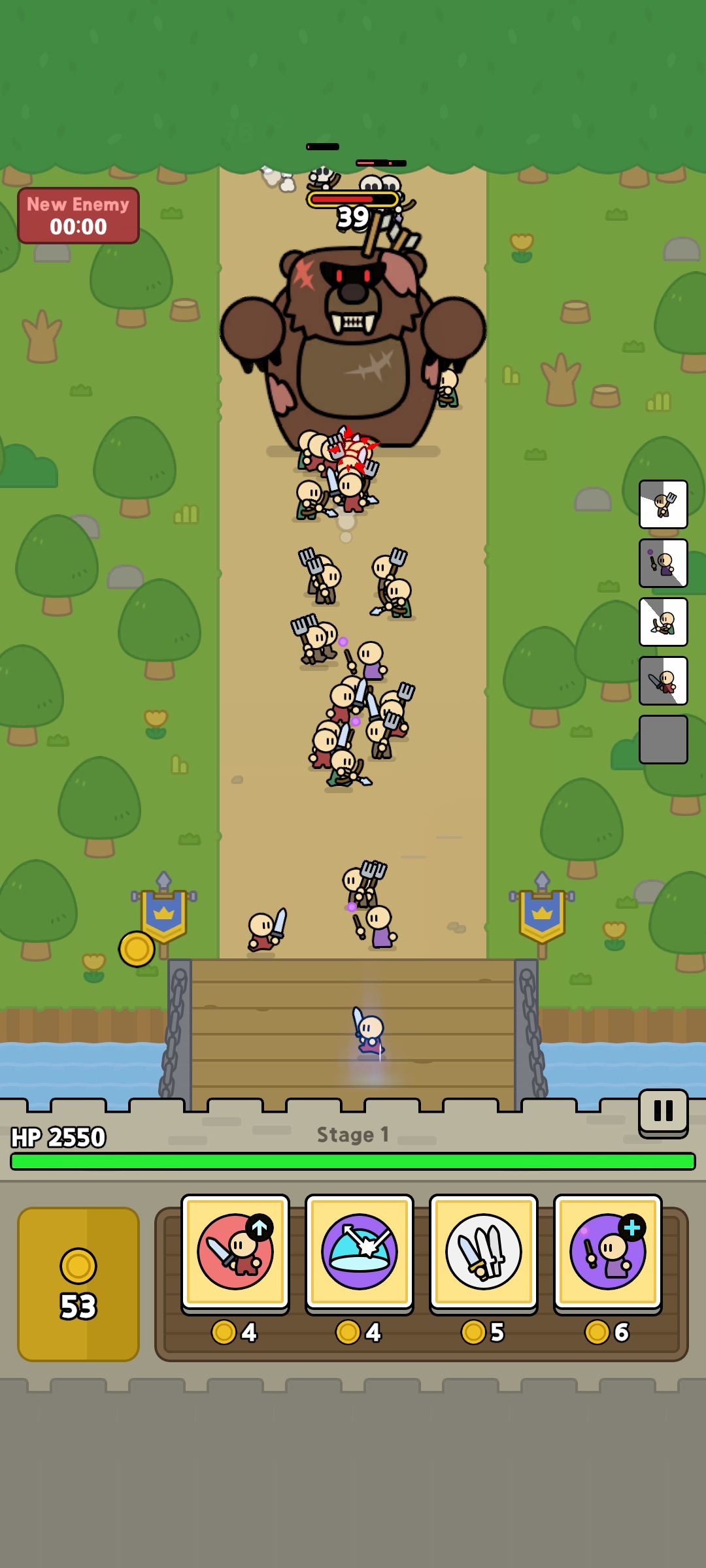Pause the game

tap(663, 1111)
